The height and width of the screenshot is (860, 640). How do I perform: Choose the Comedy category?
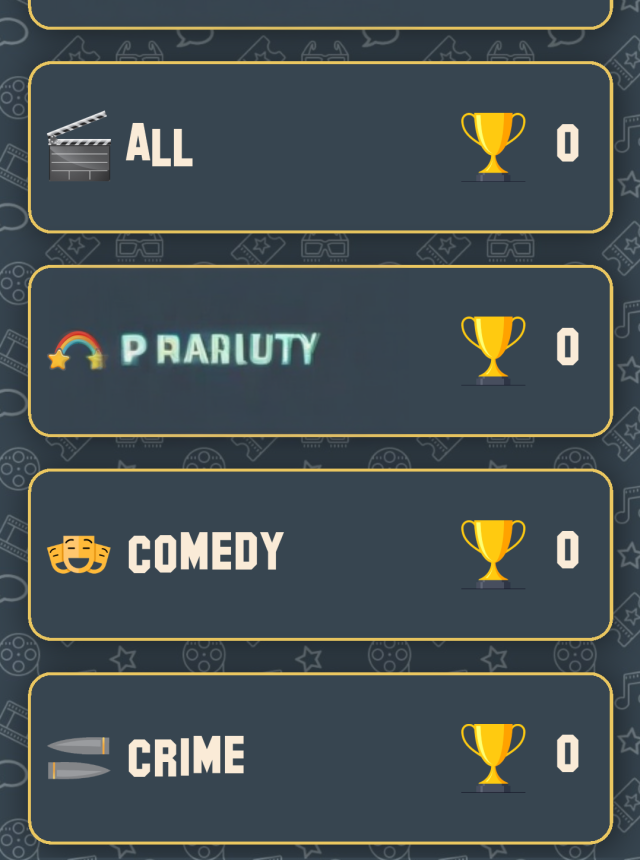pos(320,553)
